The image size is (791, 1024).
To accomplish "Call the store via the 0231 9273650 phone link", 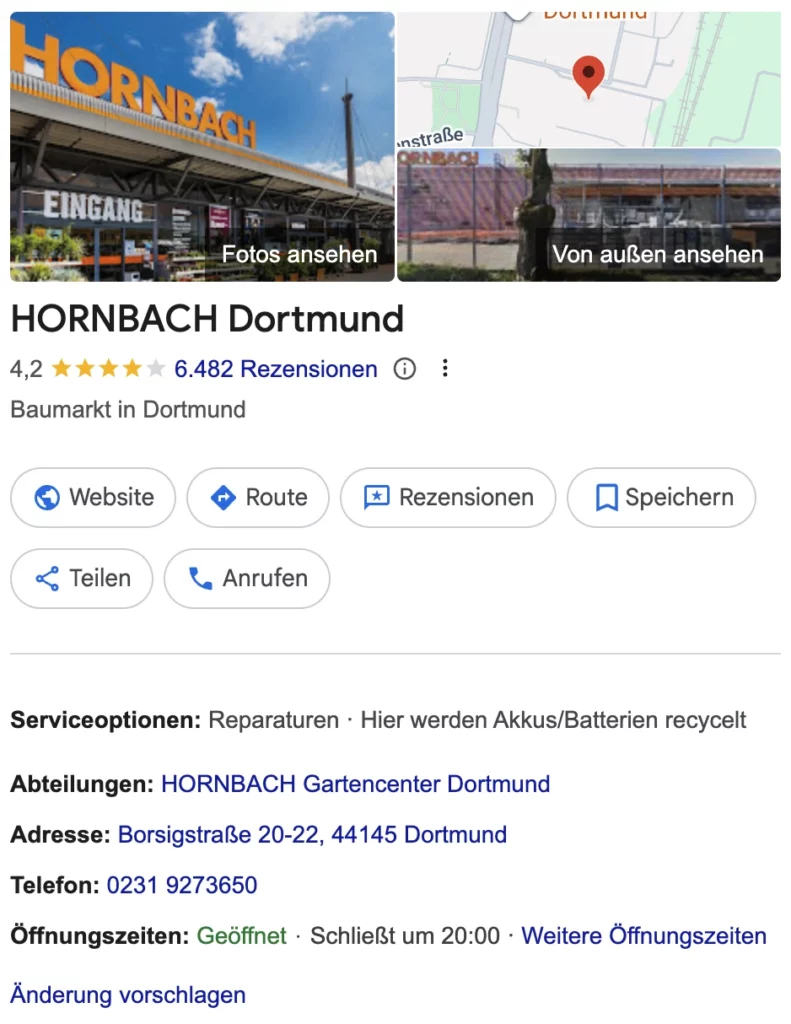I will coord(182,885).
